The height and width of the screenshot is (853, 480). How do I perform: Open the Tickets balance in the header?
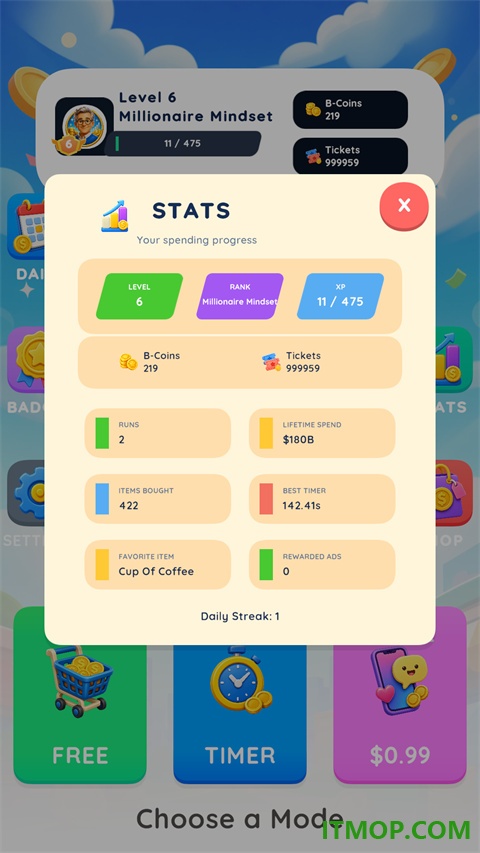(x=350, y=156)
